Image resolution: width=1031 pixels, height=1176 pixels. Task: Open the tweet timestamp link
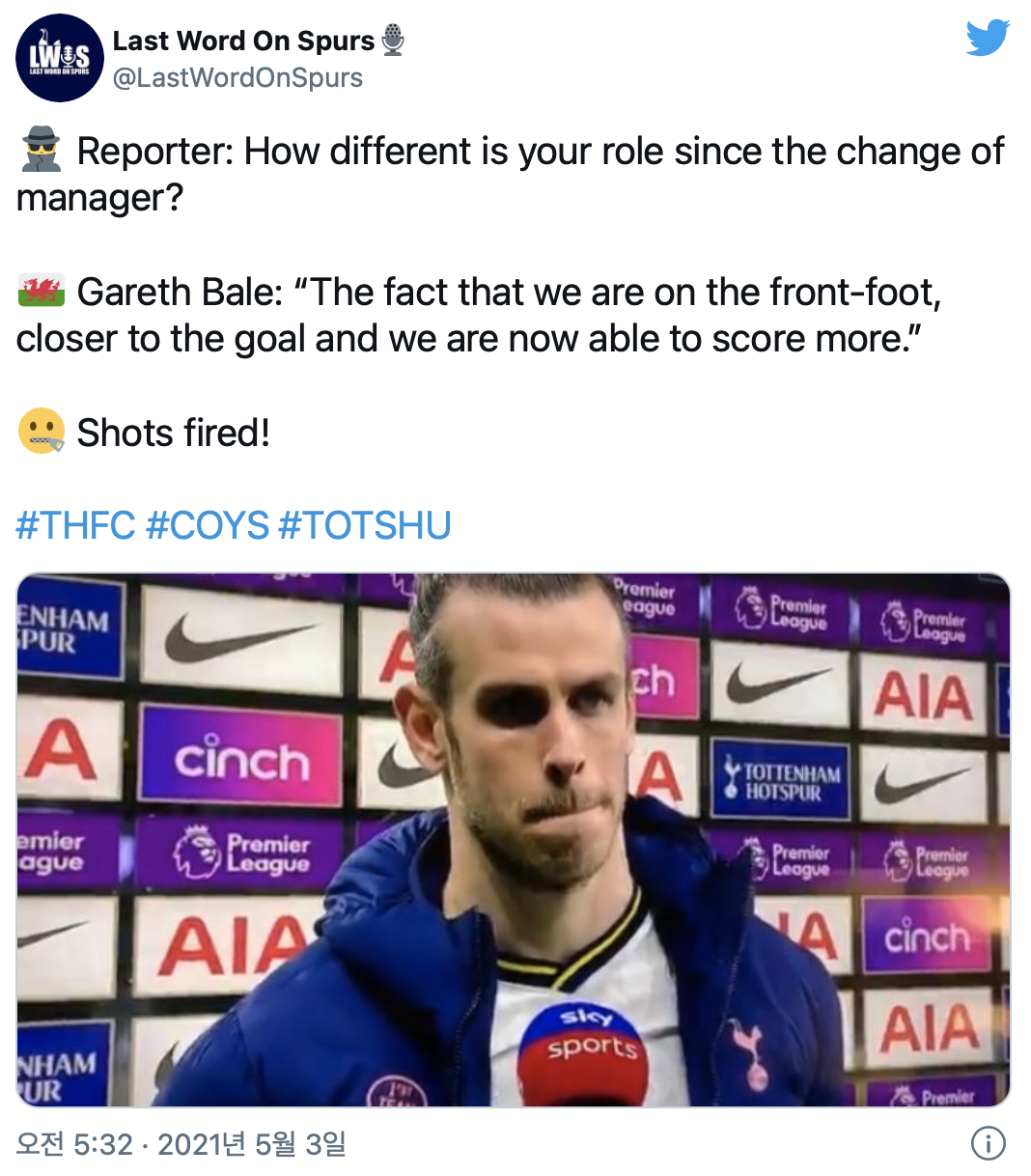point(181,1144)
